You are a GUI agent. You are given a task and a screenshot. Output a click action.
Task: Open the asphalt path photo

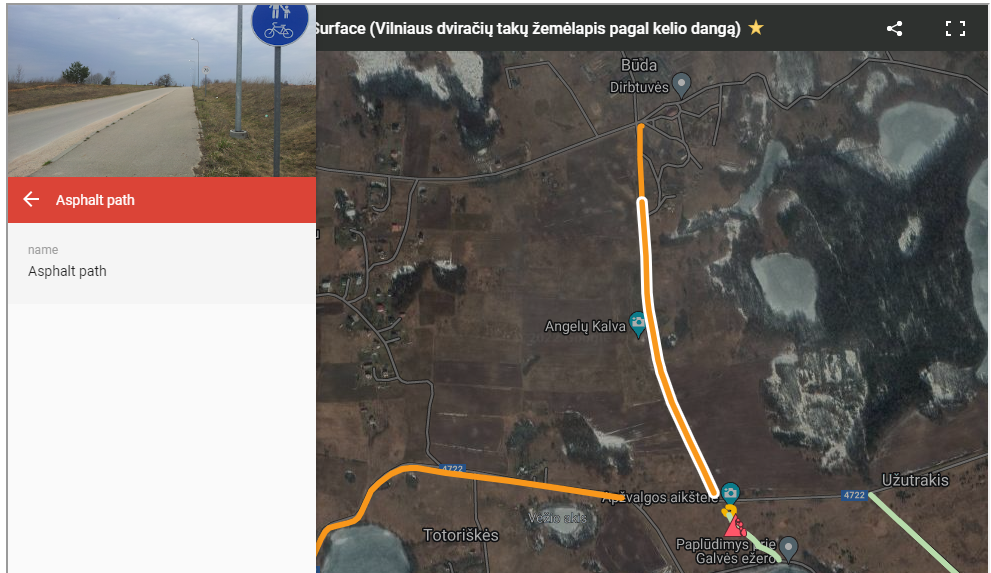pos(160,90)
